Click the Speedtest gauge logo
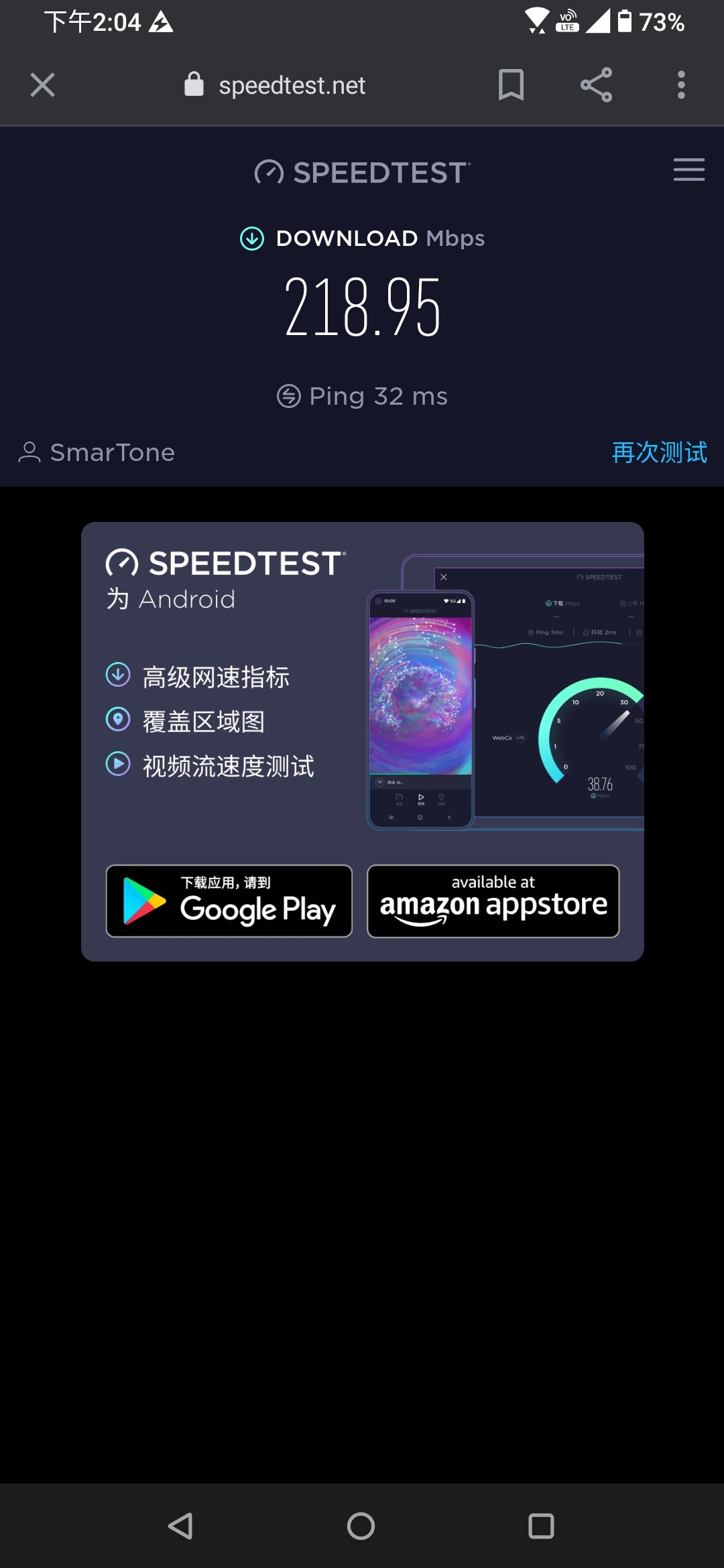 point(267,172)
